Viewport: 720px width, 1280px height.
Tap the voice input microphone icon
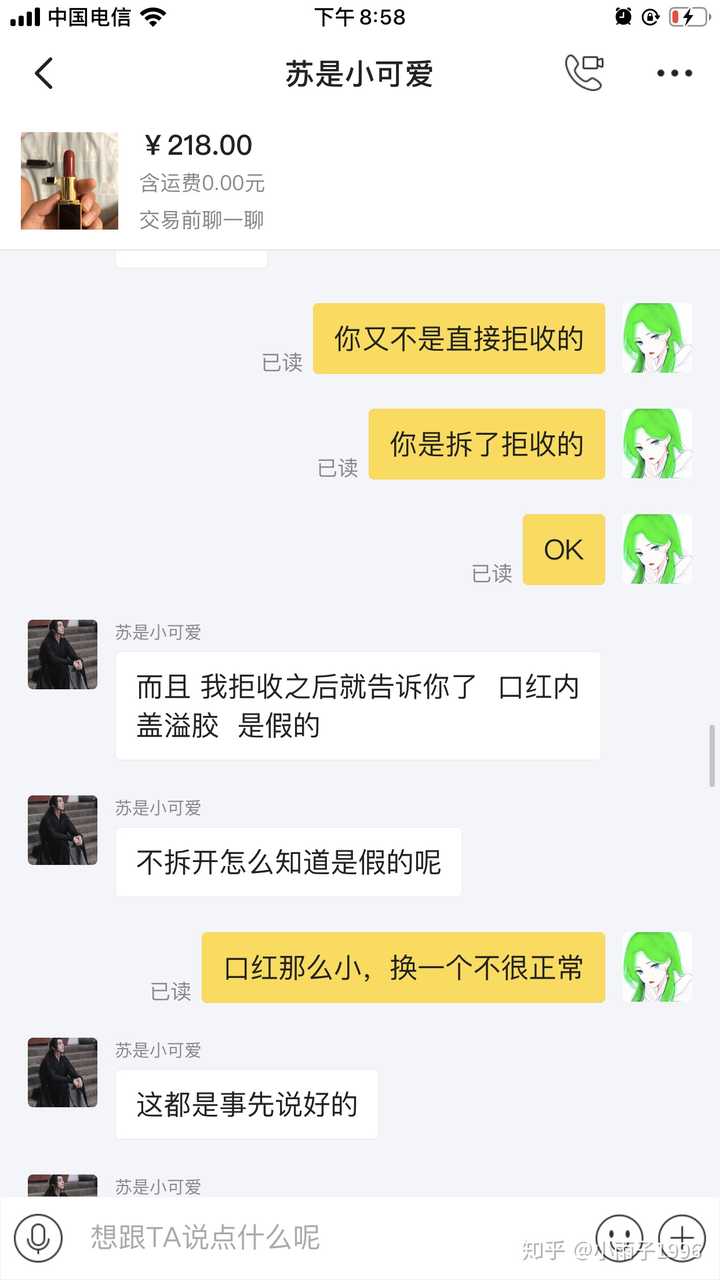(x=40, y=1238)
